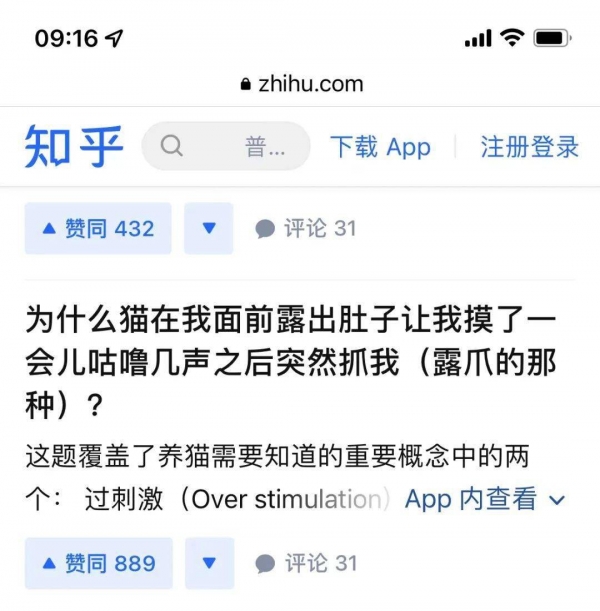Open the 评论 31 comments under 赞同 889
This screenshot has height=611, width=600.
tap(306, 564)
